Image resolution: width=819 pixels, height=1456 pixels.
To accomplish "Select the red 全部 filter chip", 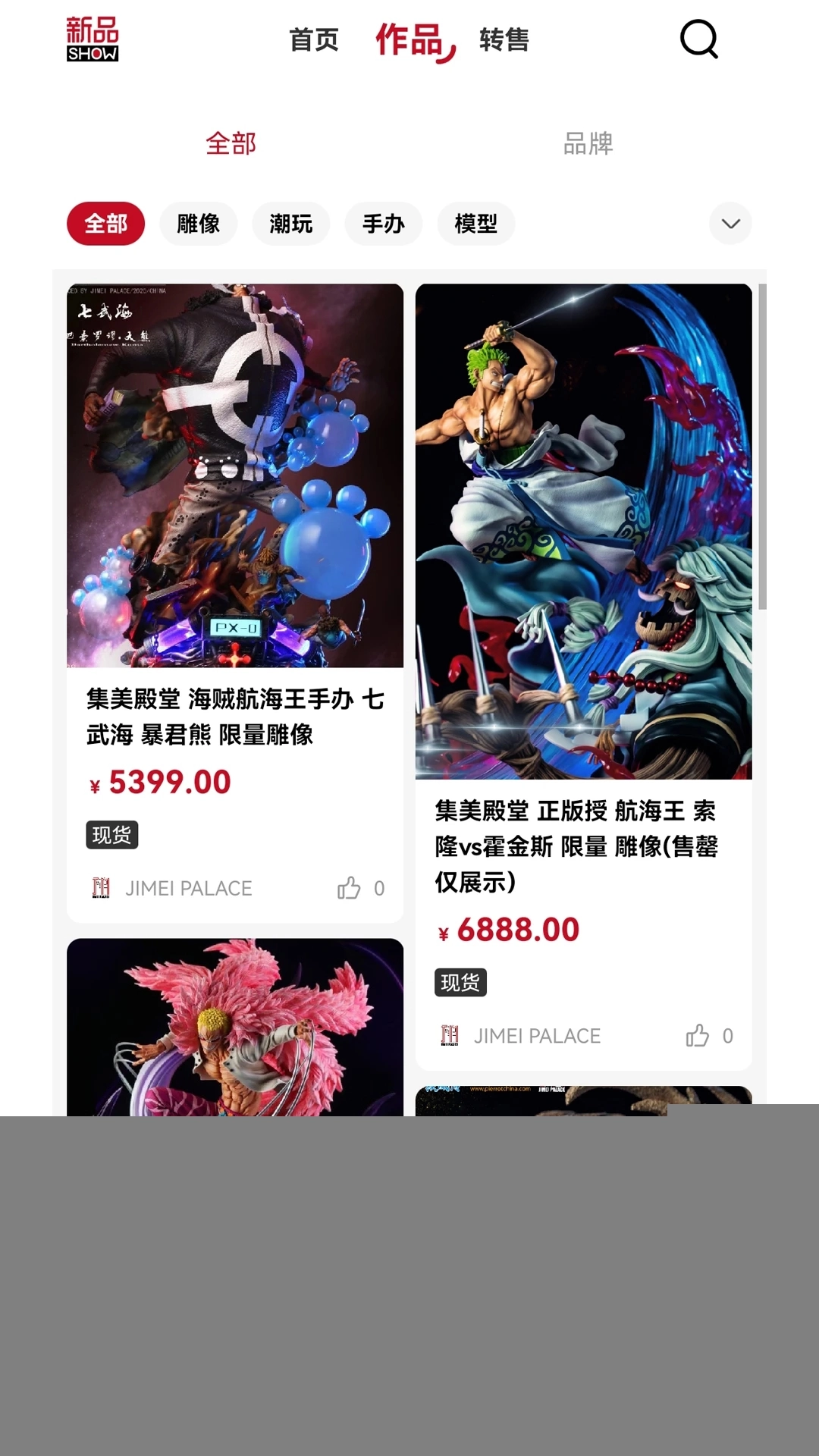I will coord(106,224).
